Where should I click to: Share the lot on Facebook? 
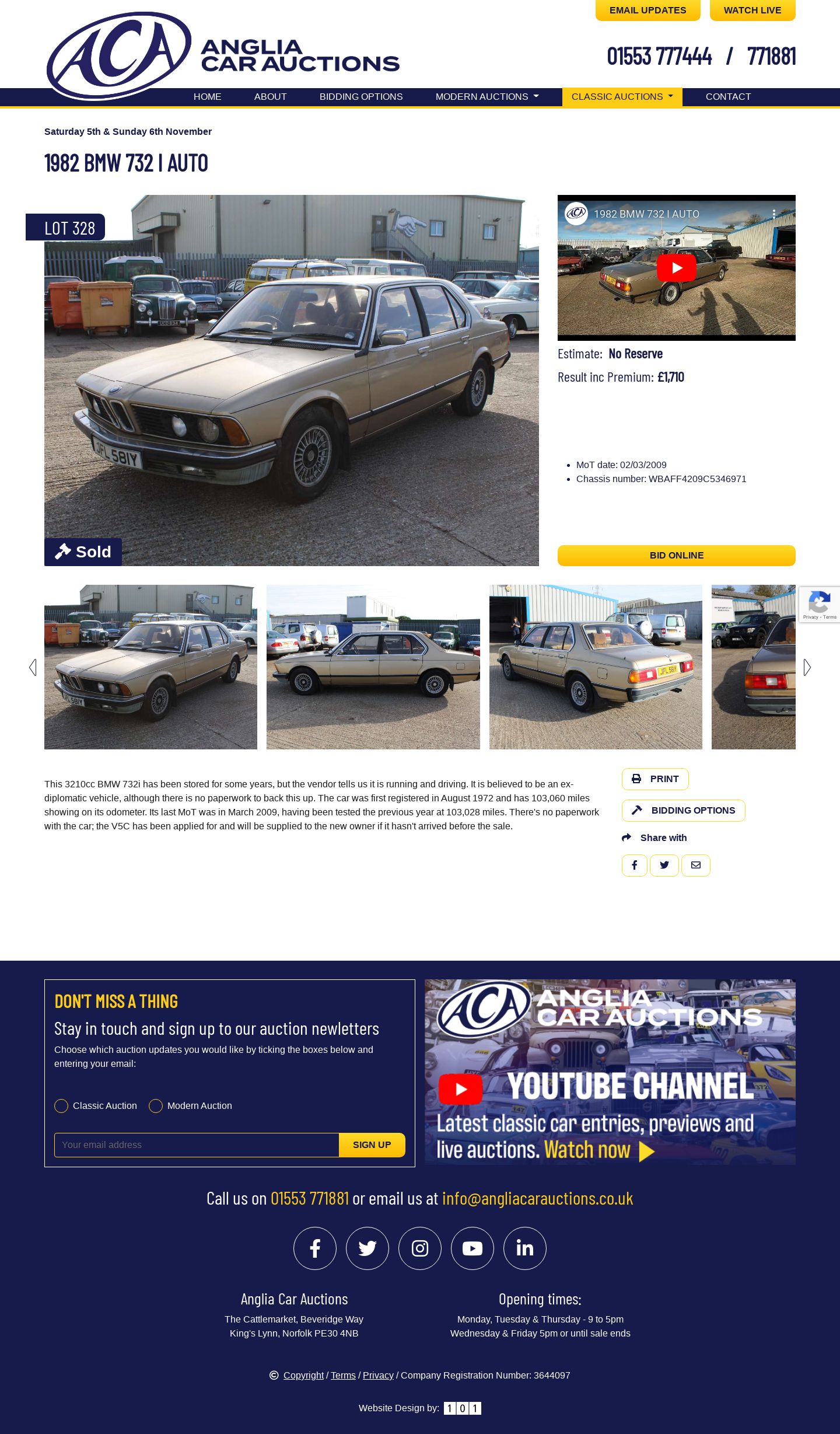point(634,866)
